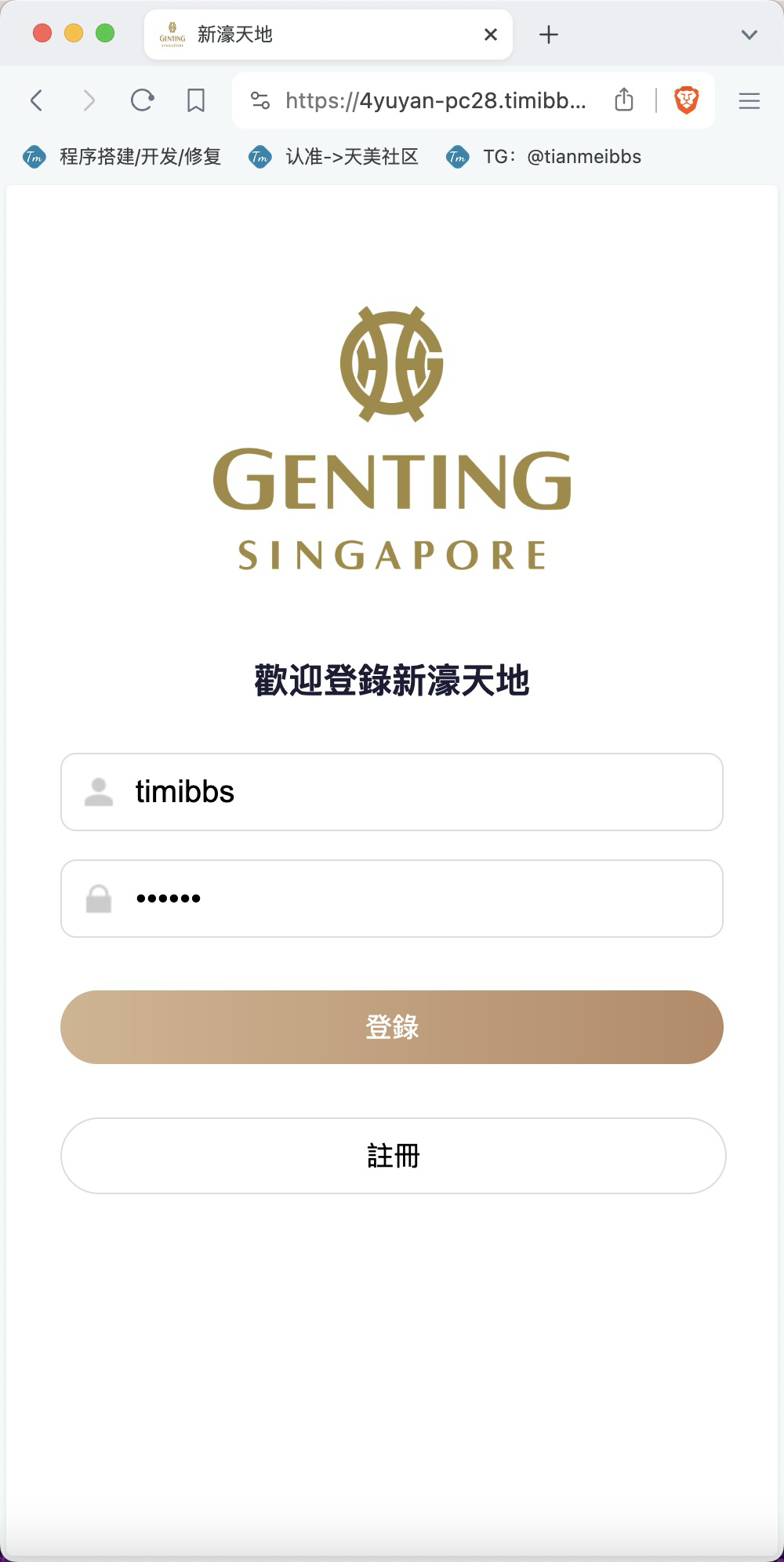The image size is (784, 1562).
Task: Open the 认准->天美社区 bookmark
Action: 334,157
